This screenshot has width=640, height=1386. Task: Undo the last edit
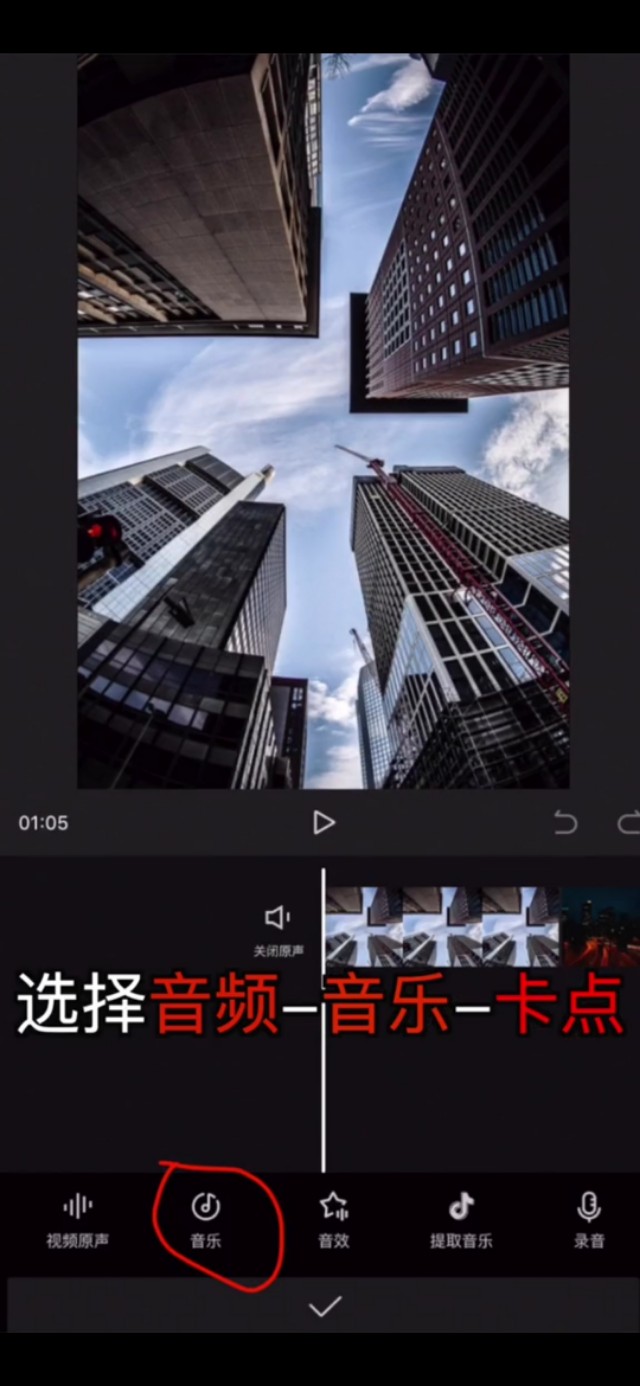coord(566,822)
